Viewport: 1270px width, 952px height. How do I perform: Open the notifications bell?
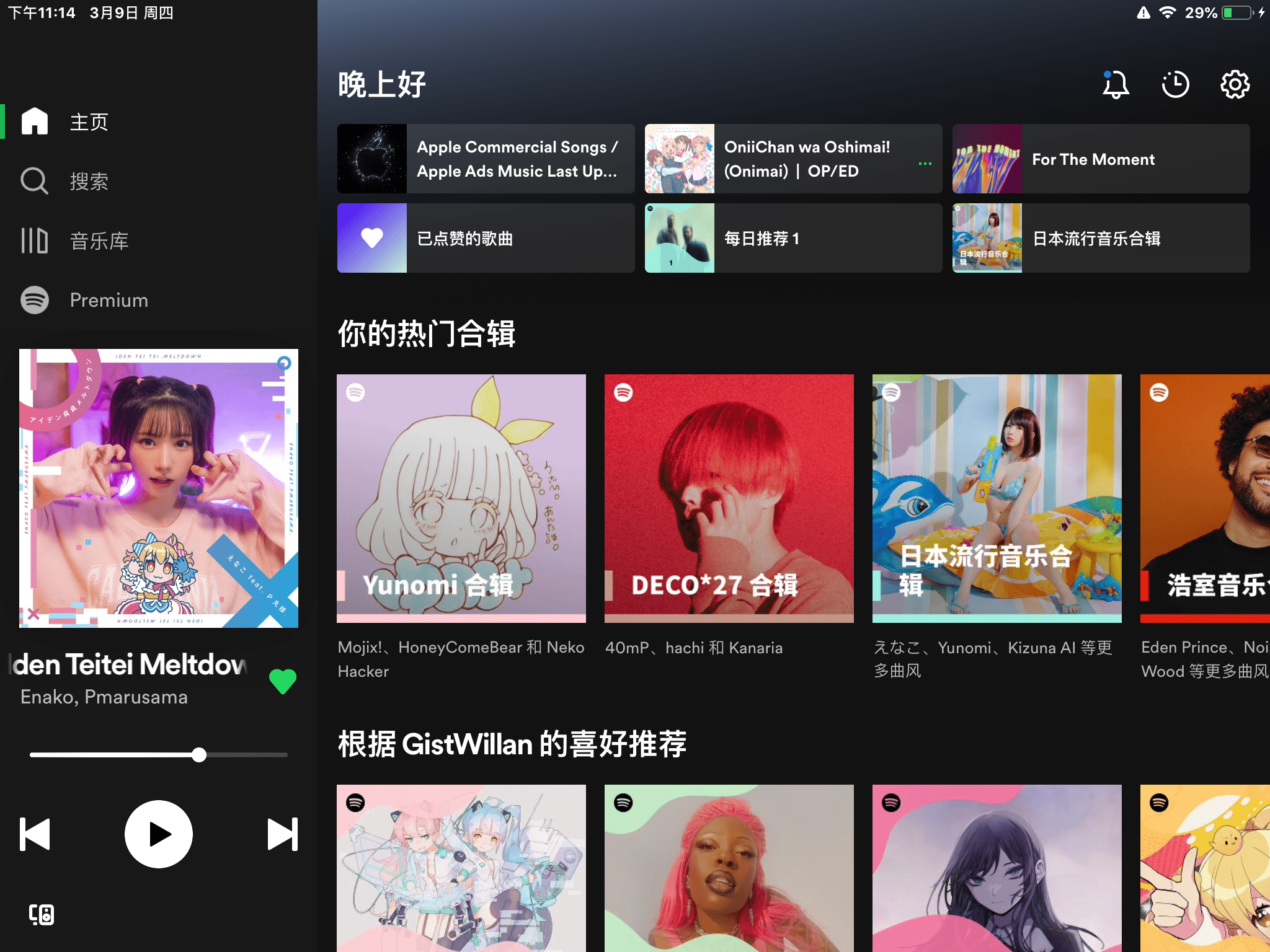1115,84
